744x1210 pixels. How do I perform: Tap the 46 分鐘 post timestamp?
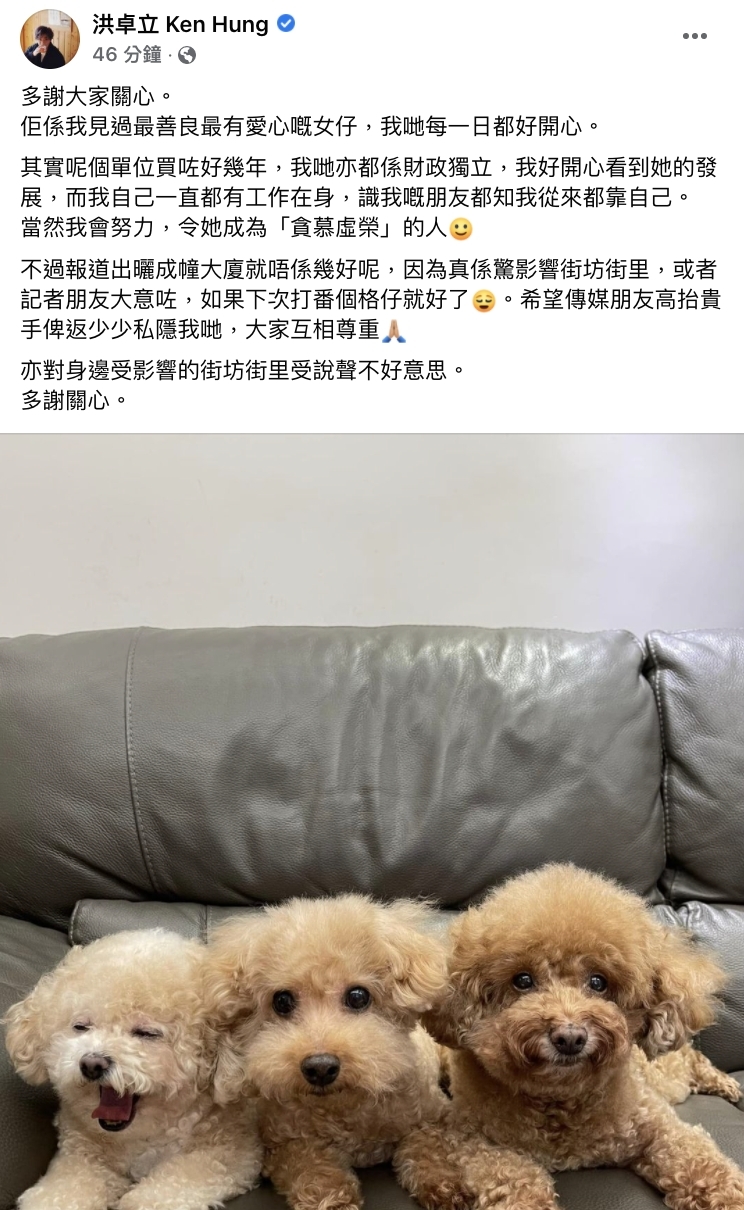pos(129,55)
